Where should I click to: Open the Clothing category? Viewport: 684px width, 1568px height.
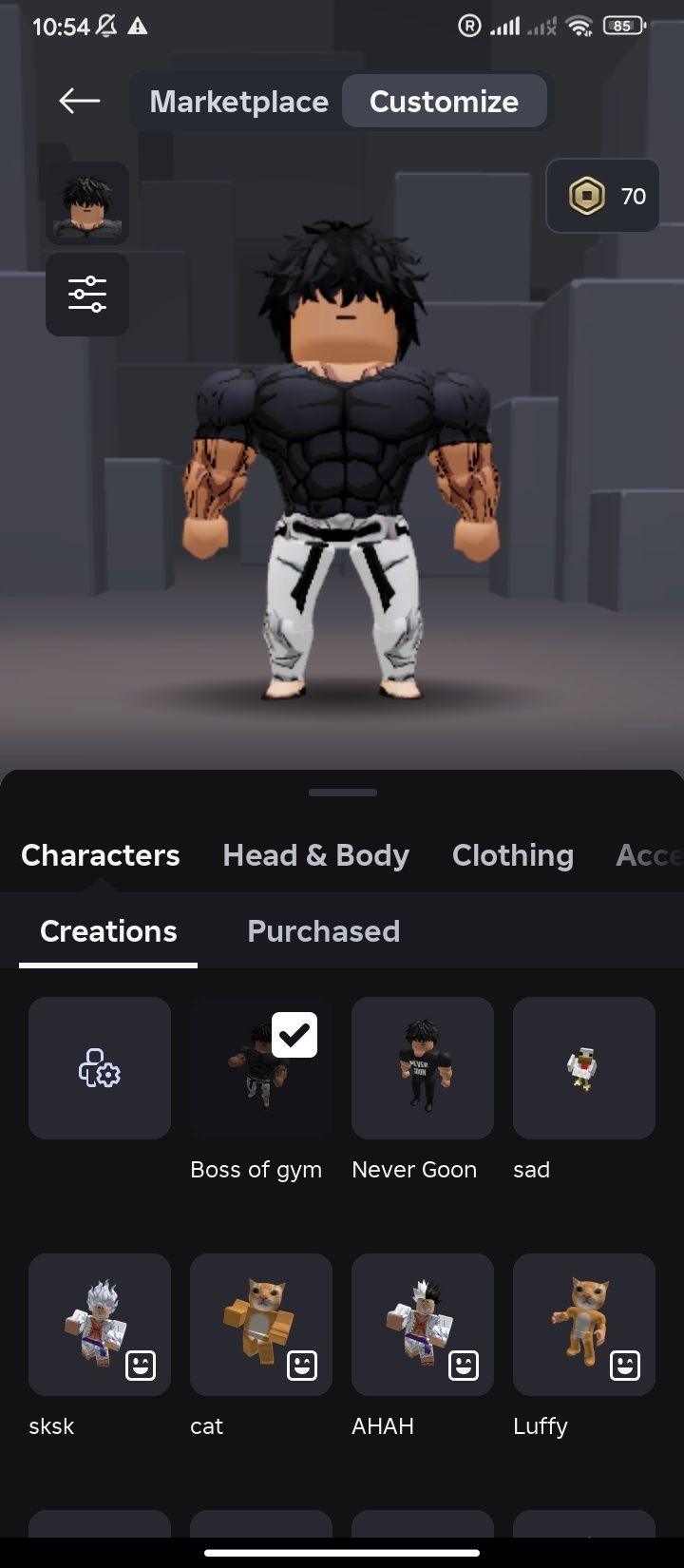512,855
